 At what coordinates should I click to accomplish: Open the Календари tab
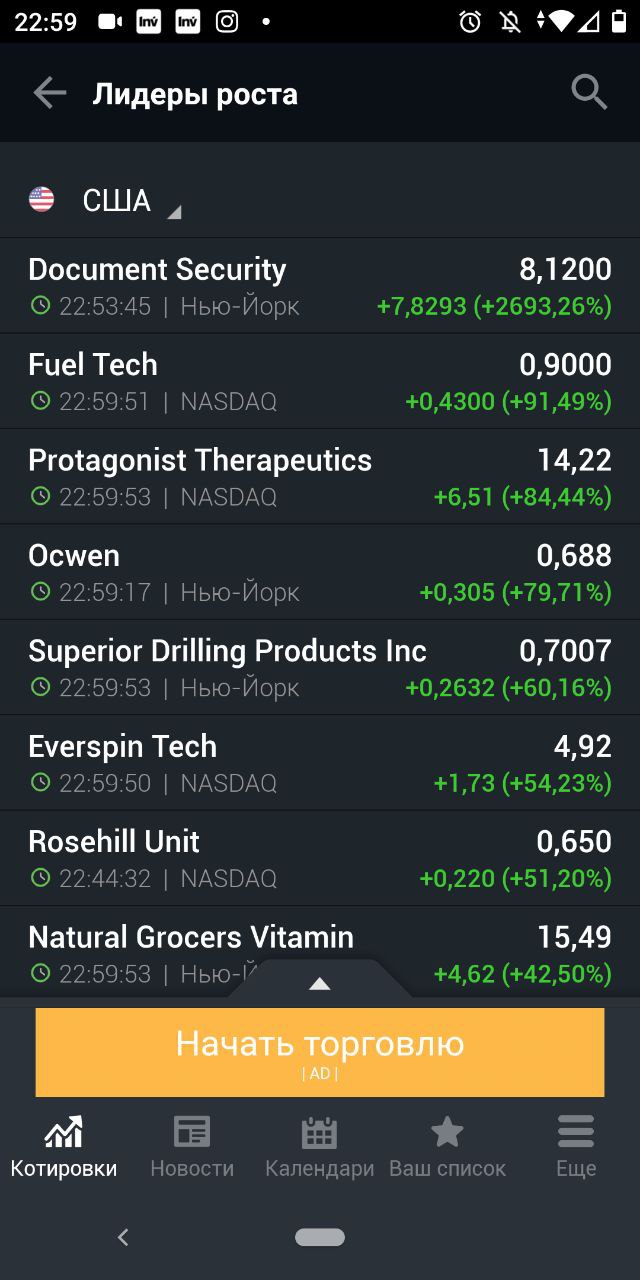coord(320,1146)
